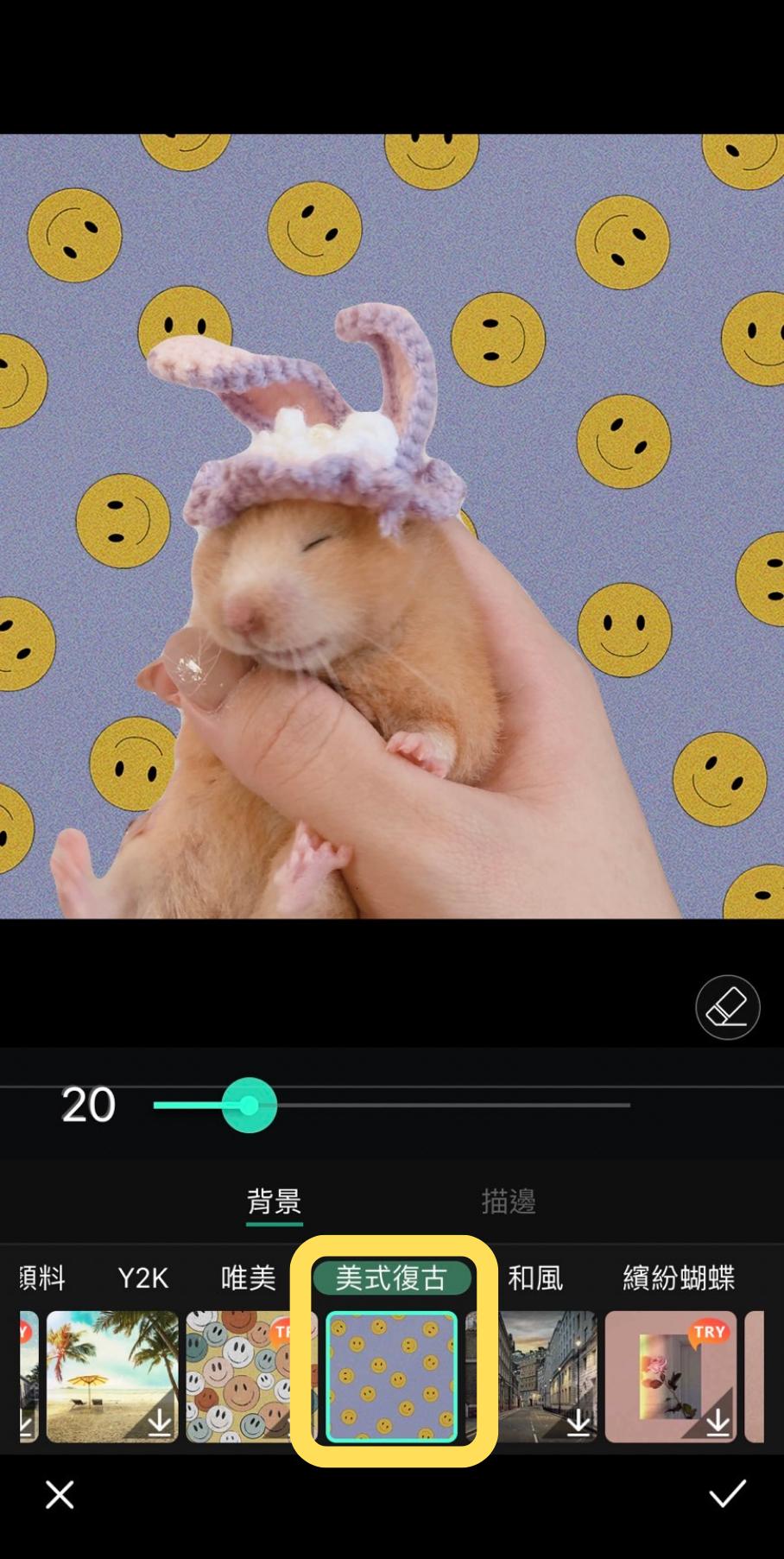
Task: Select the 和風 background category
Action: pyautogui.click(x=535, y=1277)
